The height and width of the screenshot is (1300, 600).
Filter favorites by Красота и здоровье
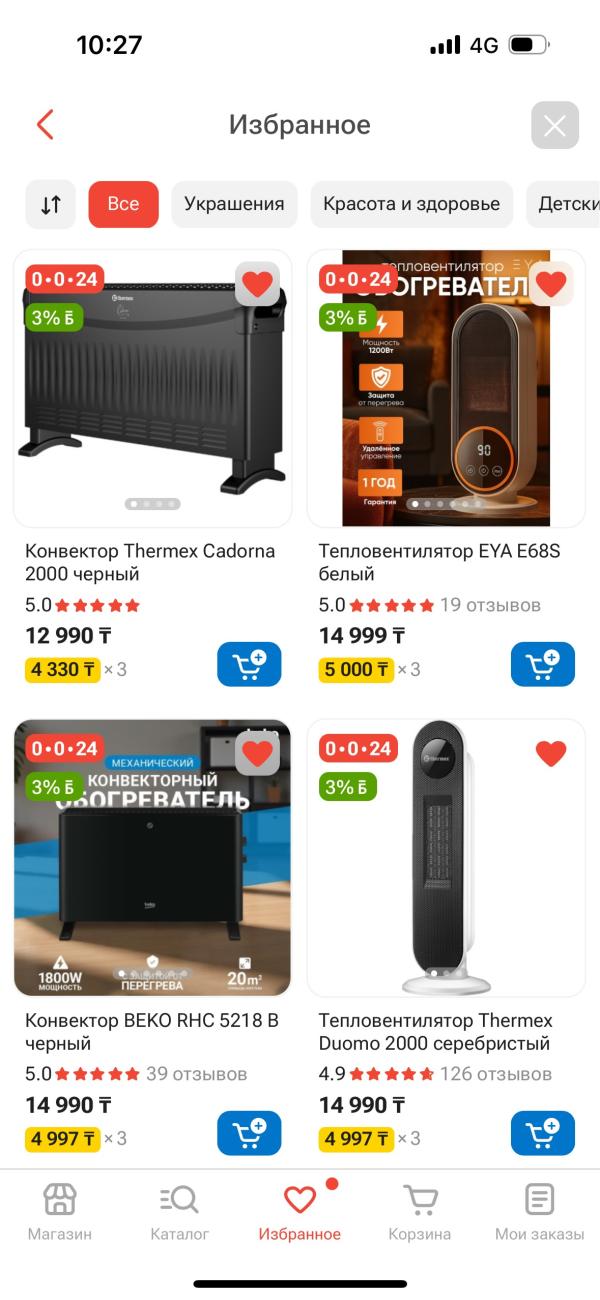pyautogui.click(x=411, y=204)
